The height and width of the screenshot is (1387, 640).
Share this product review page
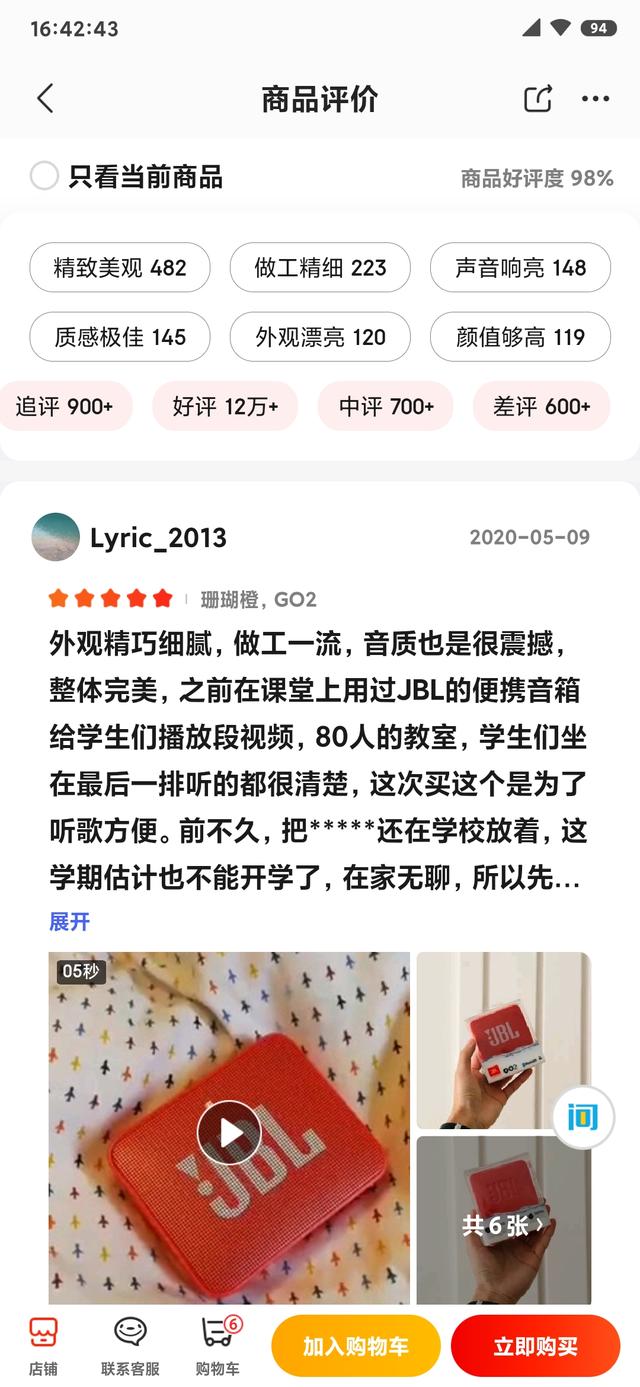(x=537, y=99)
